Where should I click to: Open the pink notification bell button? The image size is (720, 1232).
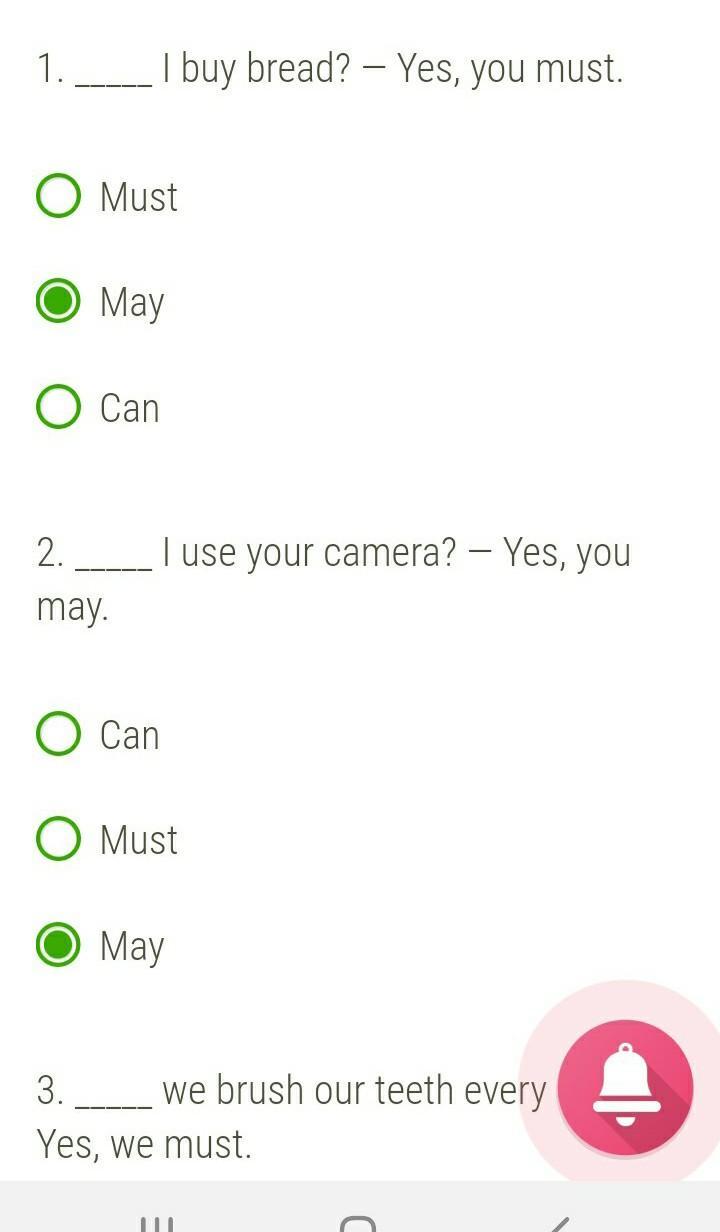click(x=625, y=1087)
